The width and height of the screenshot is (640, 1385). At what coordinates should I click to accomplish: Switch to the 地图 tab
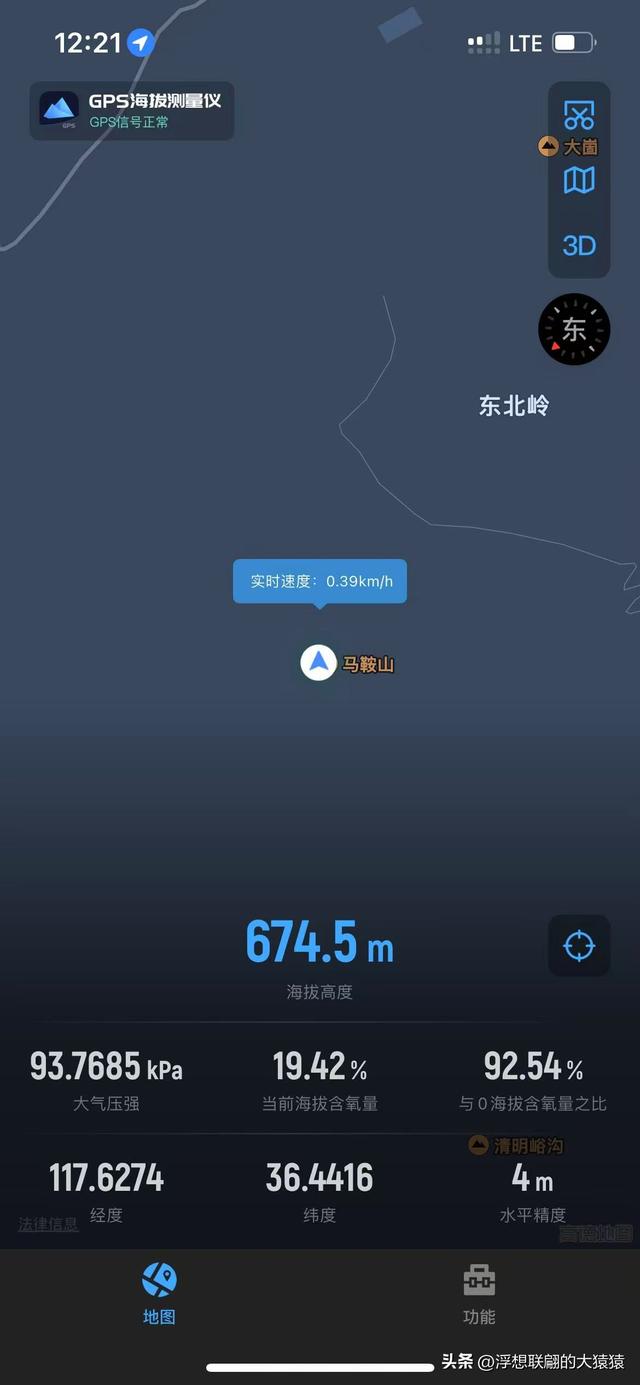(x=159, y=1293)
